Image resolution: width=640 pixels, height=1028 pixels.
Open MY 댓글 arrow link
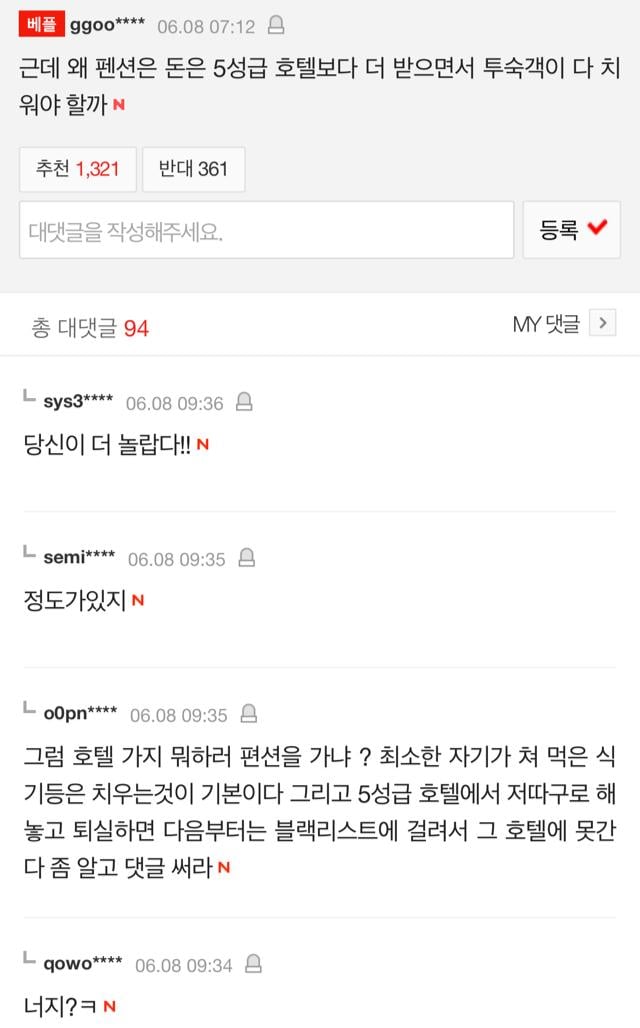[x=601, y=323]
